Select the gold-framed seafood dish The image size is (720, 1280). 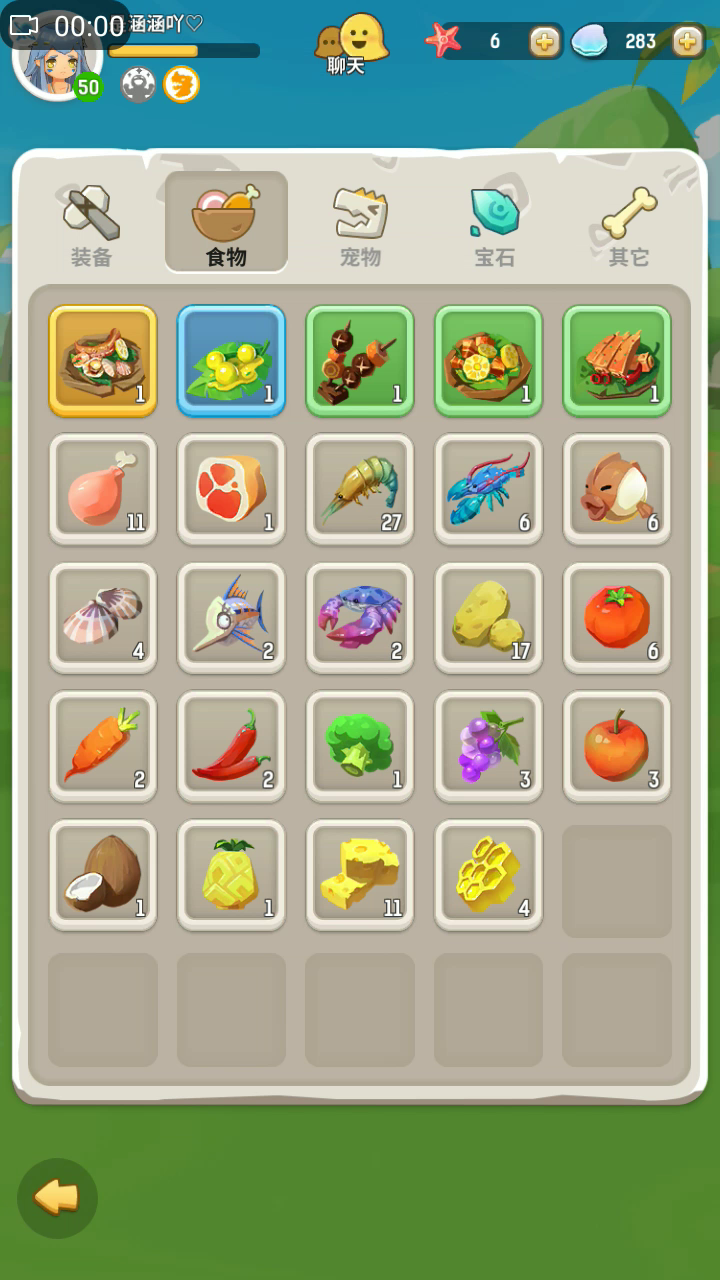103,360
